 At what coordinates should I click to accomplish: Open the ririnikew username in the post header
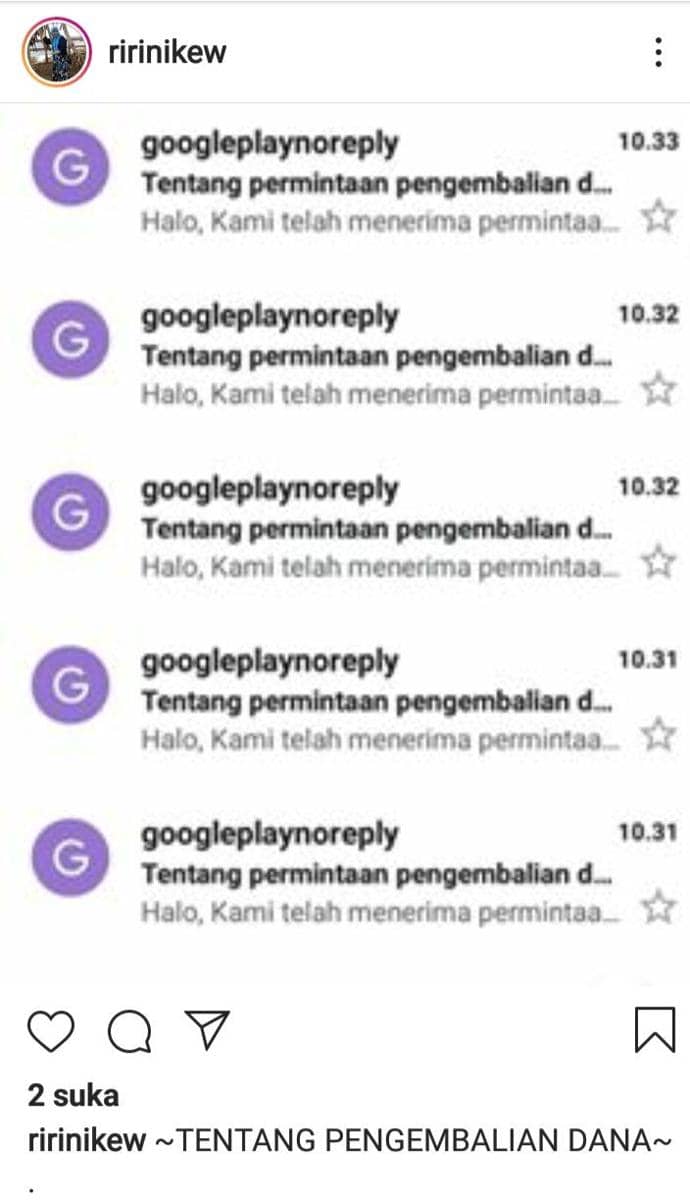(167, 52)
